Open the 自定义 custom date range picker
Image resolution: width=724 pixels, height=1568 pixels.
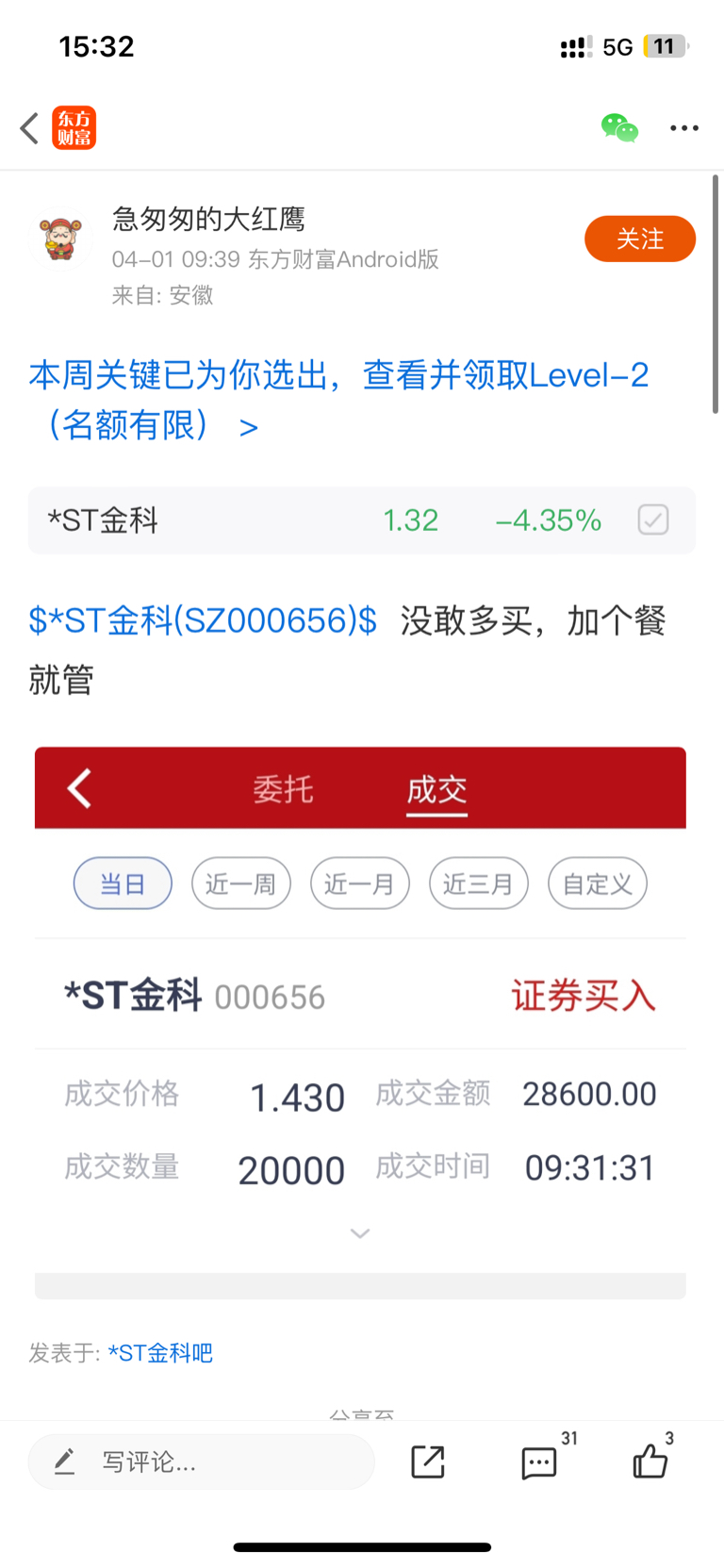tap(597, 883)
